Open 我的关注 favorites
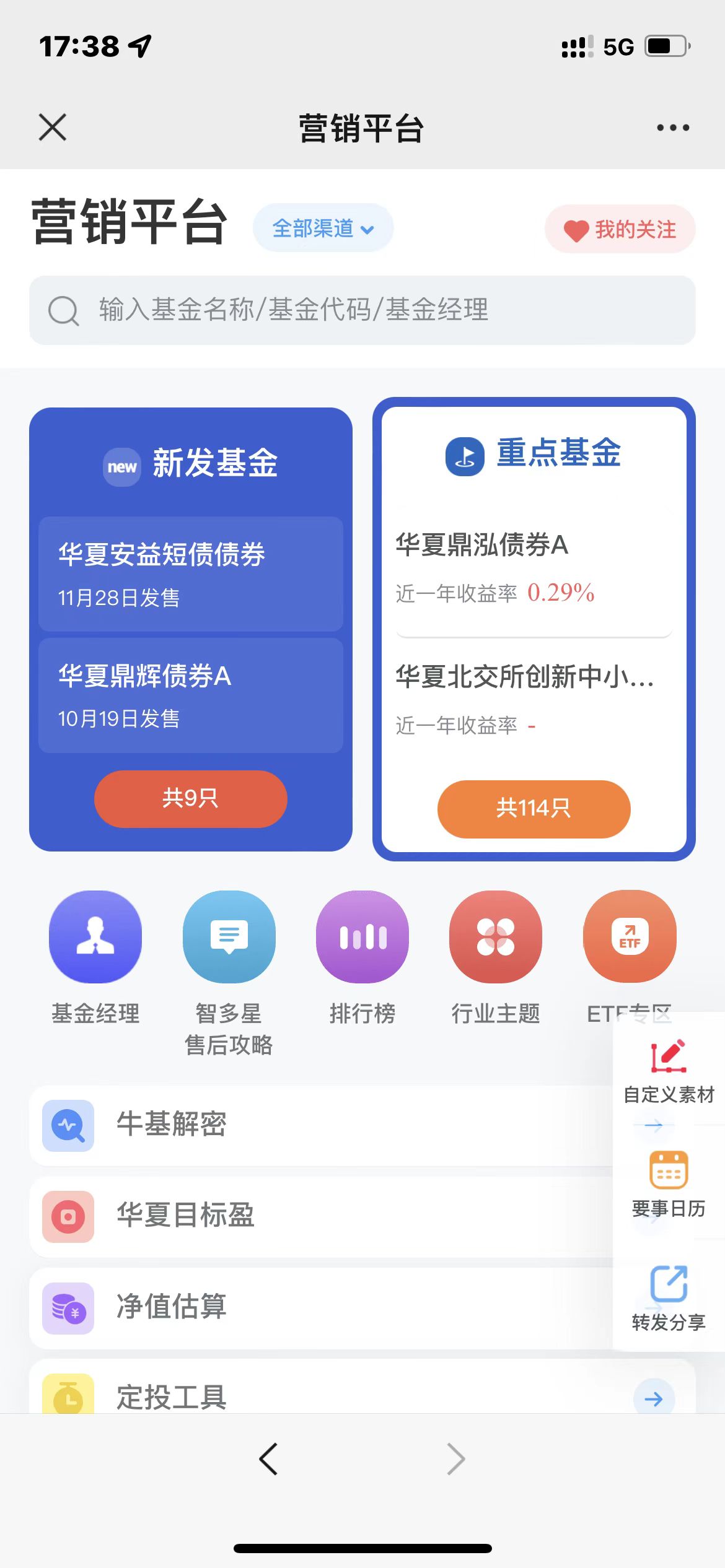The image size is (725, 1568). point(620,229)
